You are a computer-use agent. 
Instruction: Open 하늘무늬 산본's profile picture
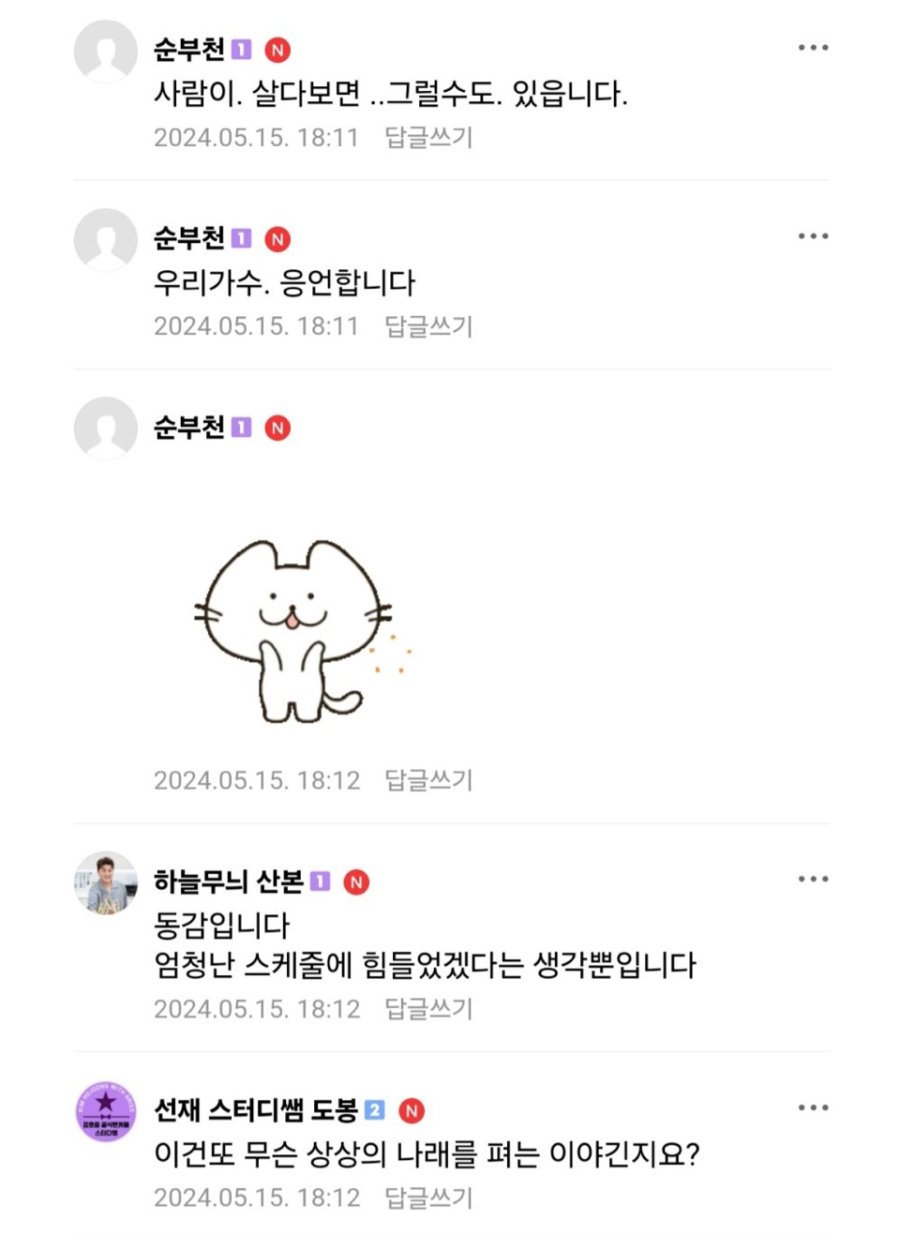pos(105,884)
